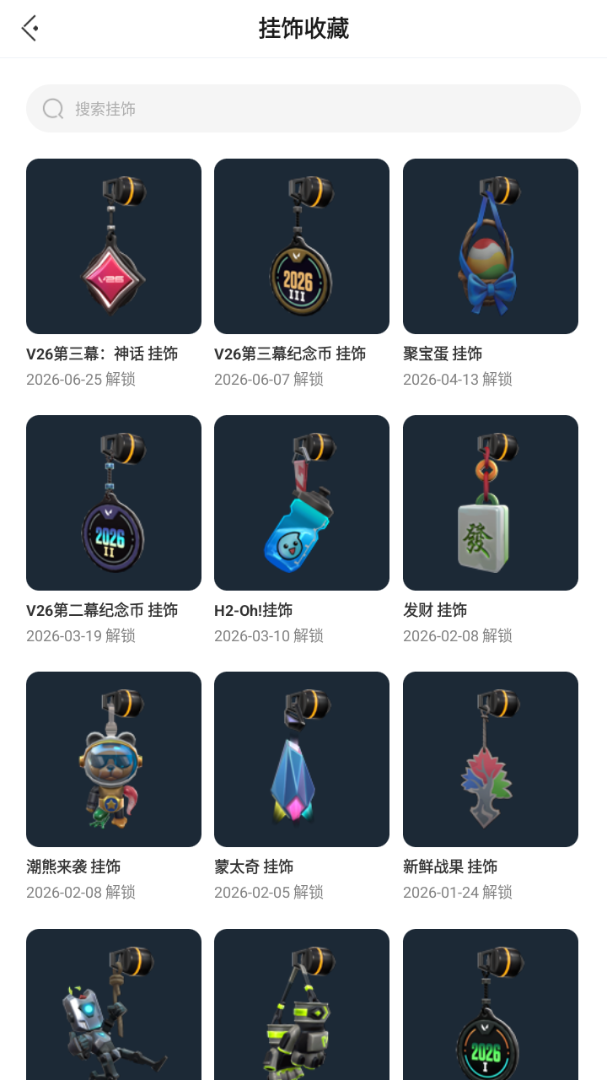Image resolution: width=607 pixels, height=1080 pixels.
Task: Select the 蒙太奇 挂饰 crystal charm
Action: click(x=302, y=759)
